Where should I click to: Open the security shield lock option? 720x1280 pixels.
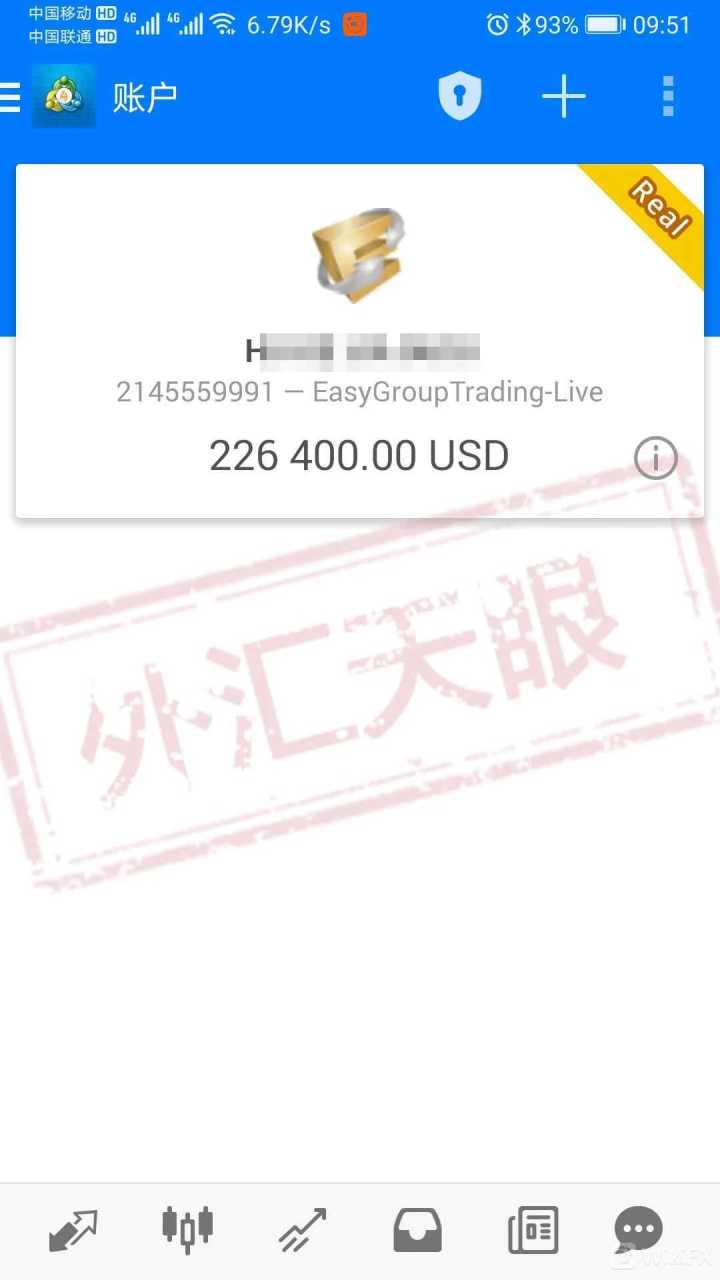tap(459, 97)
